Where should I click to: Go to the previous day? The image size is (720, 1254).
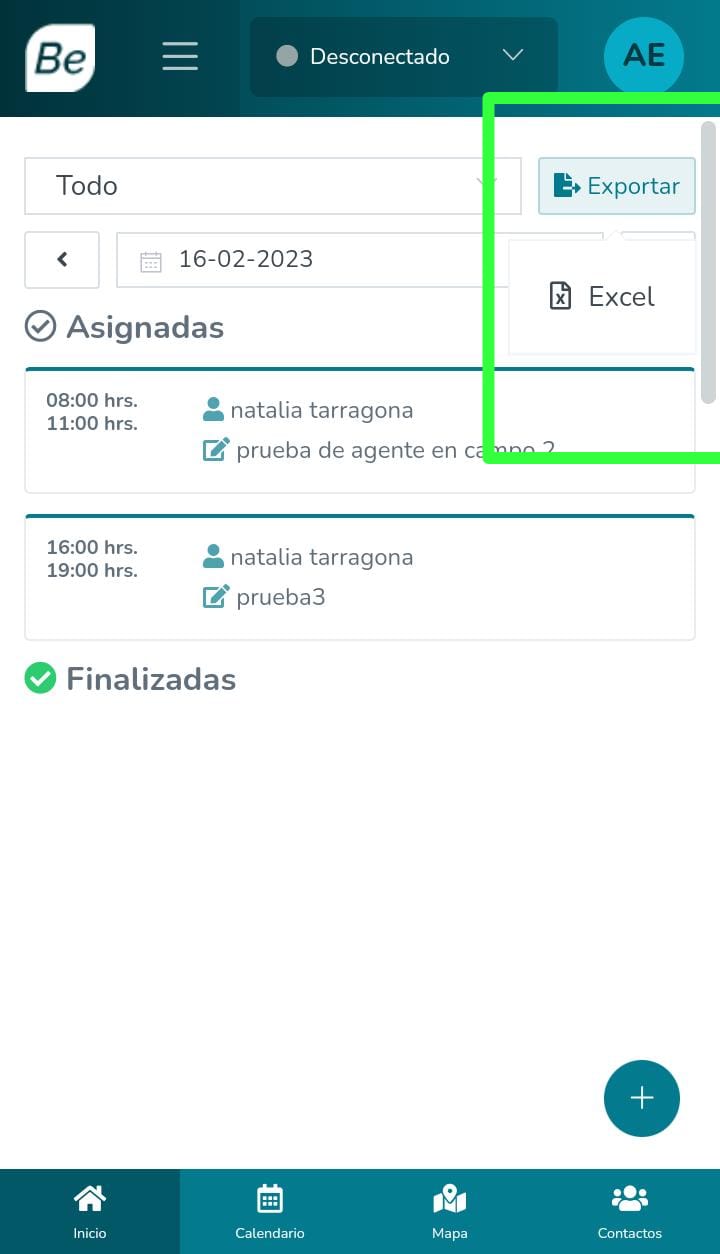click(62, 260)
